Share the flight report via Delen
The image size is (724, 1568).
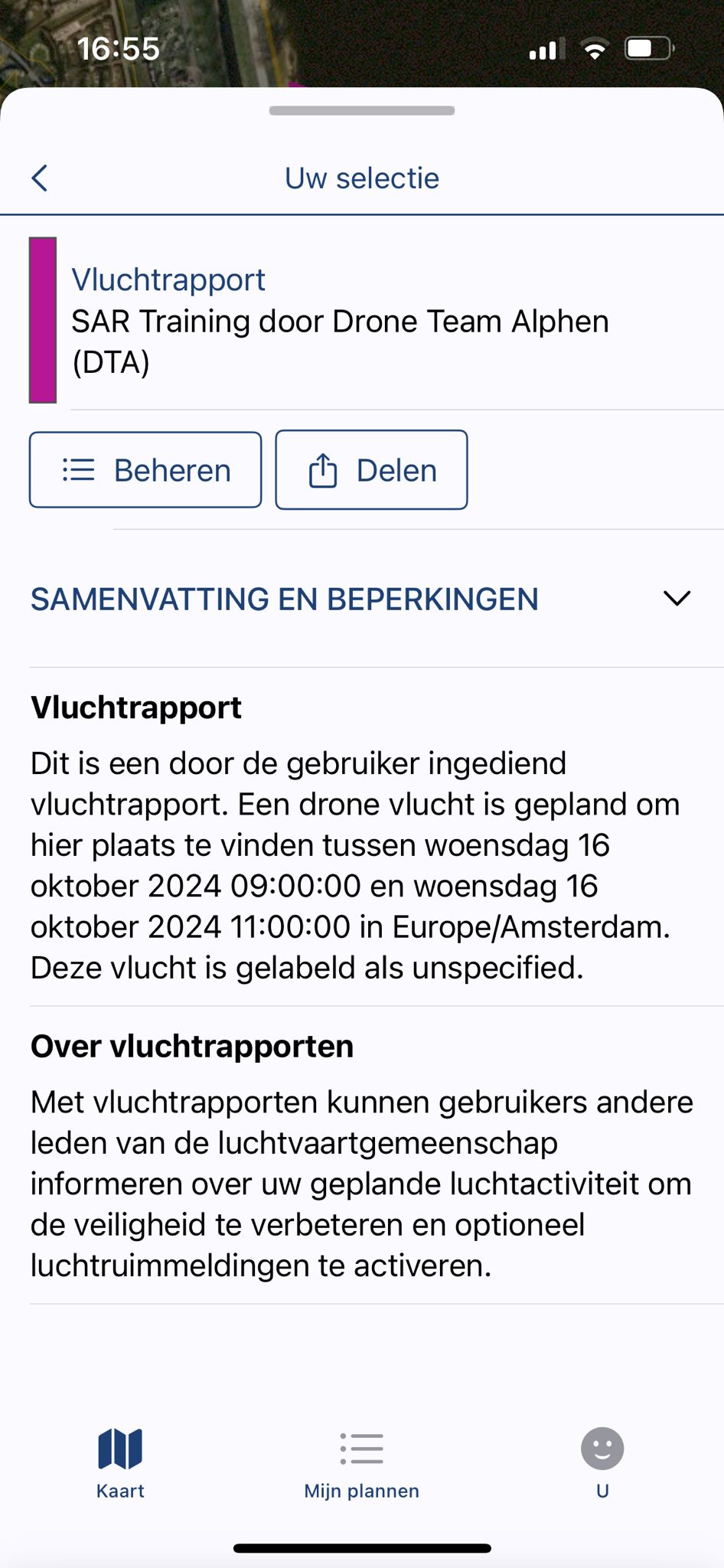[371, 470]
